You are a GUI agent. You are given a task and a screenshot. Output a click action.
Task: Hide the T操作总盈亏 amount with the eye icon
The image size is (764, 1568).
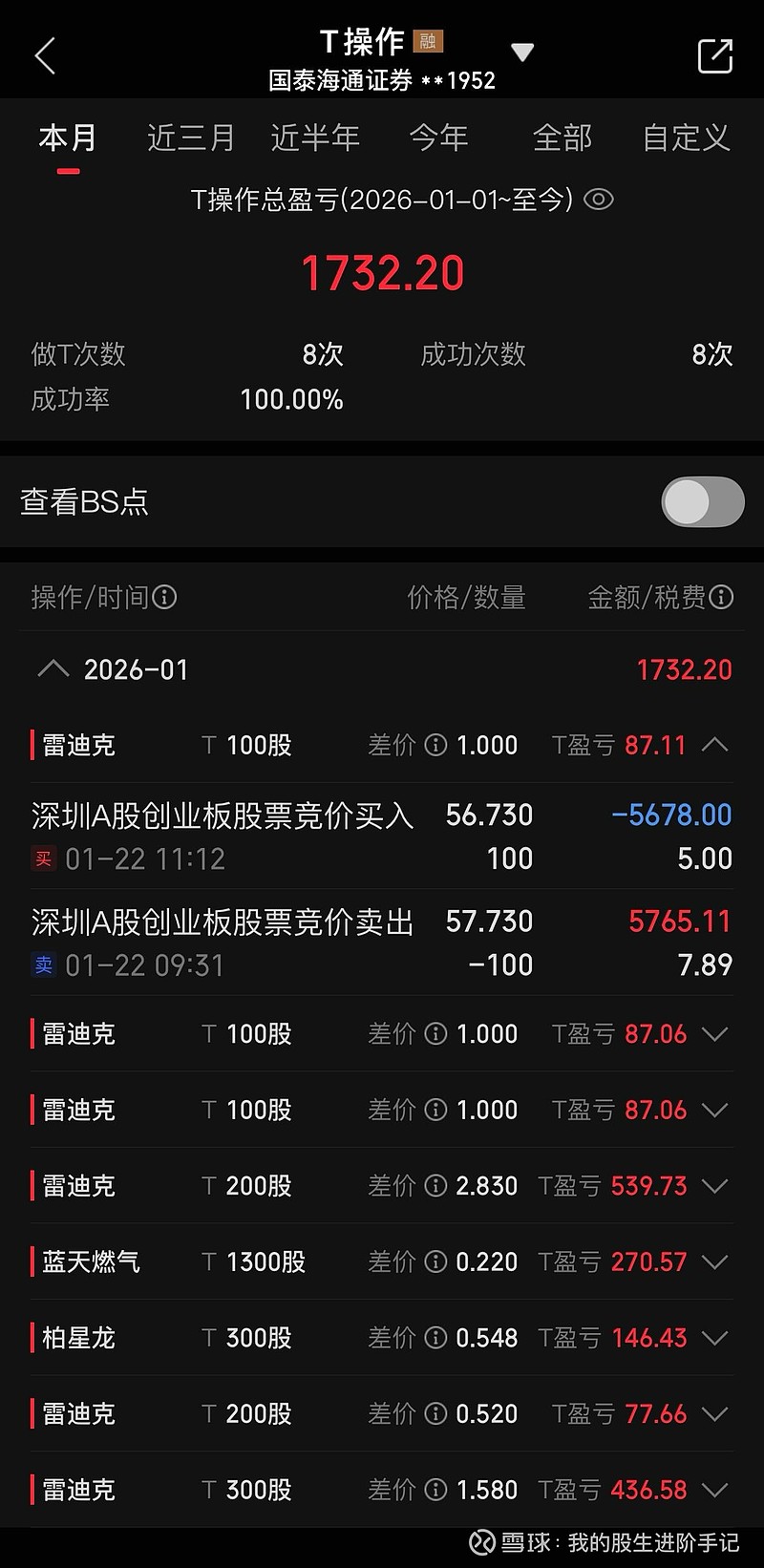(599, 200)
